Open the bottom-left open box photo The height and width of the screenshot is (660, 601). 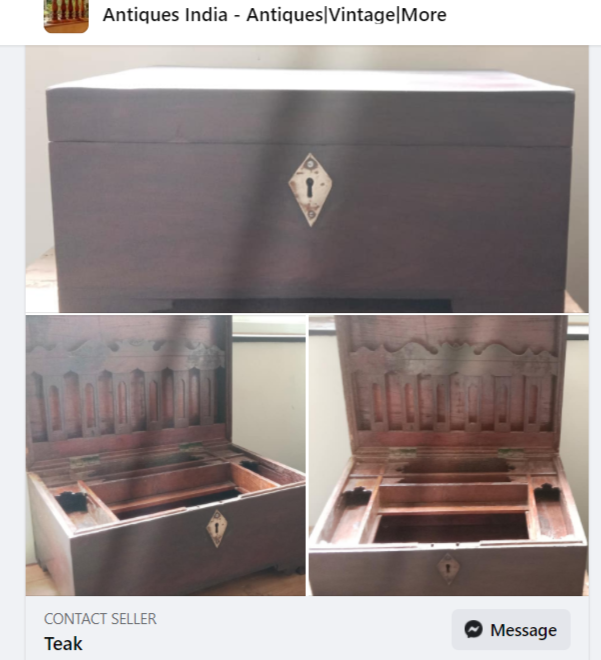click(x=166, y=455)
